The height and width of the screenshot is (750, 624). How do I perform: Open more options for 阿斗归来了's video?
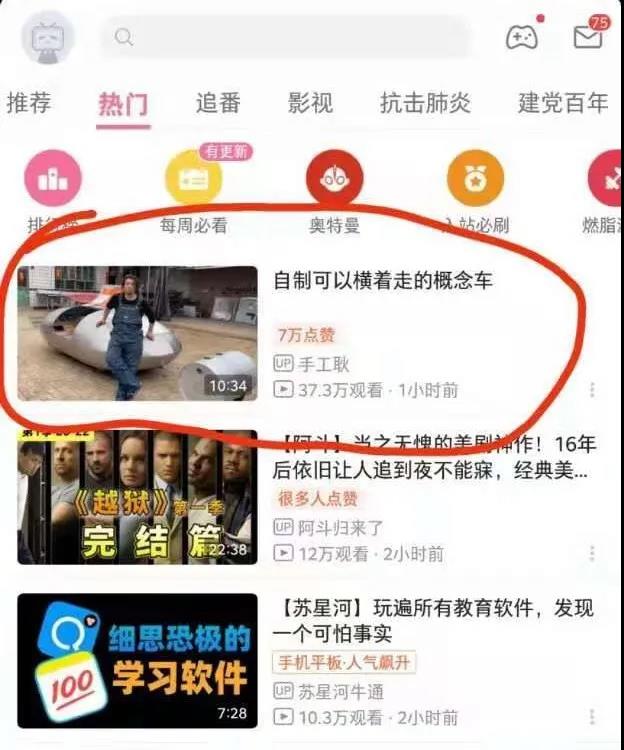coord(592,553)
